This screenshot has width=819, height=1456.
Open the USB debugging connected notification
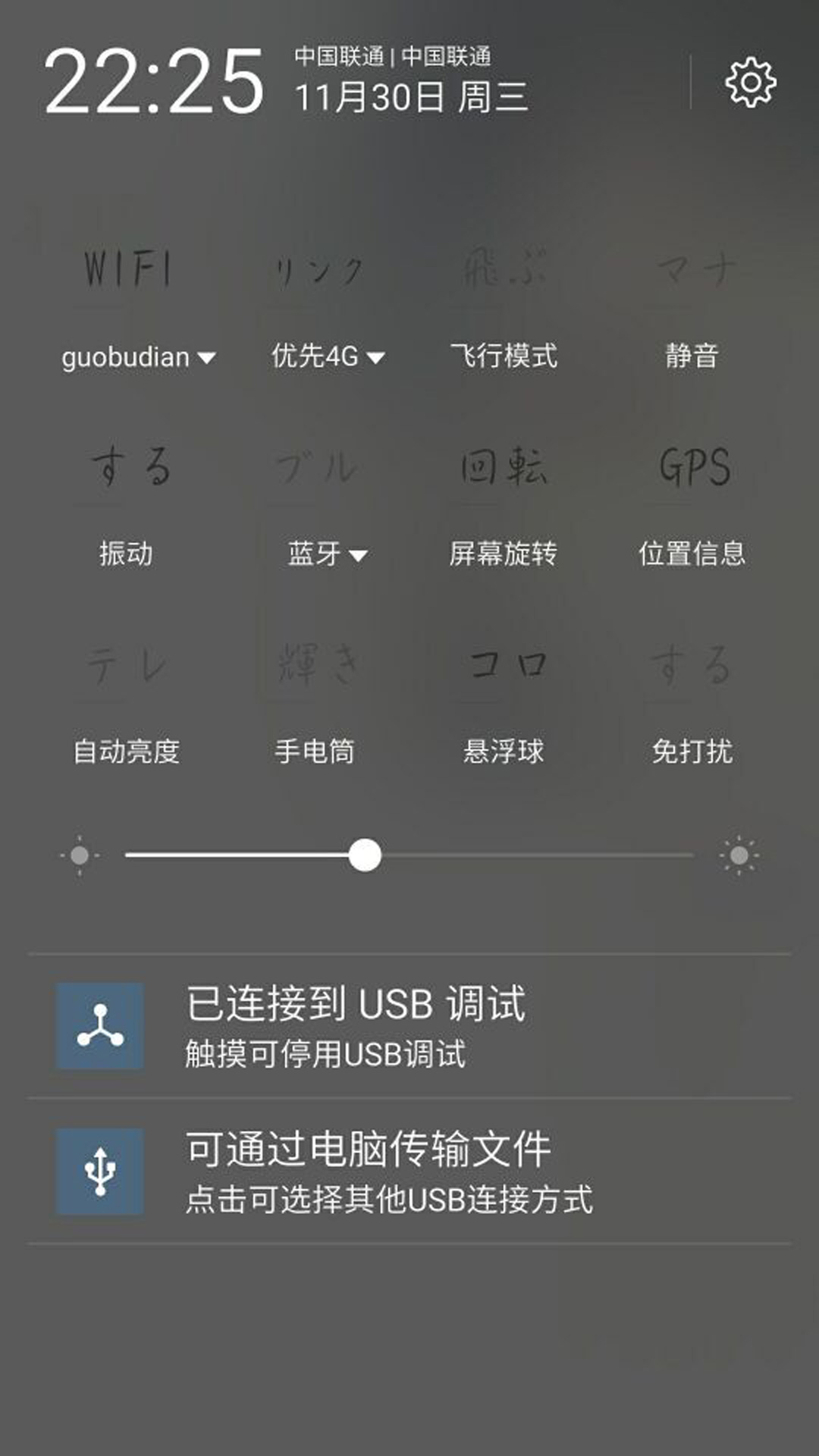click(x=409, y=1026)
